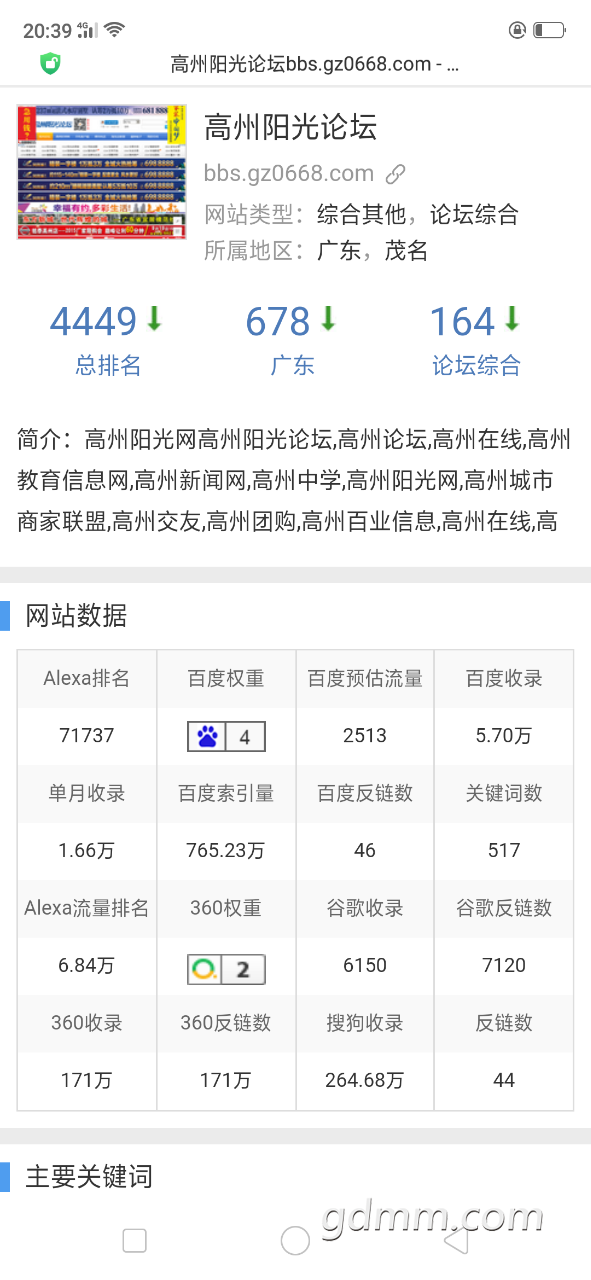Open the 茂名 region link
Image resolution: width=591 pixels, height=1280 pixels.
pos(406,251)
